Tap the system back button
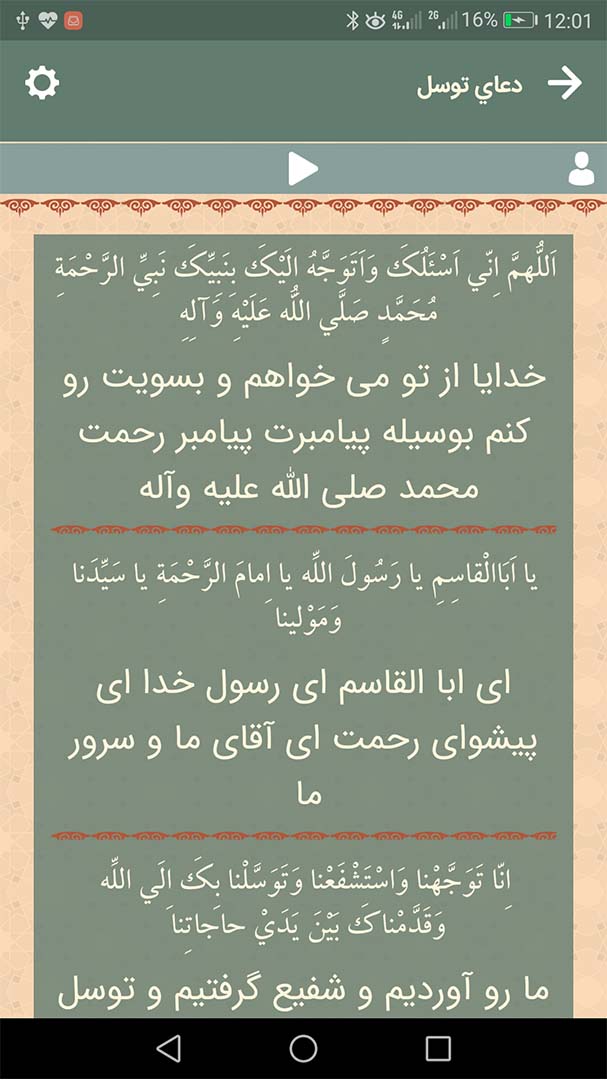 [x=169, y=1048]
